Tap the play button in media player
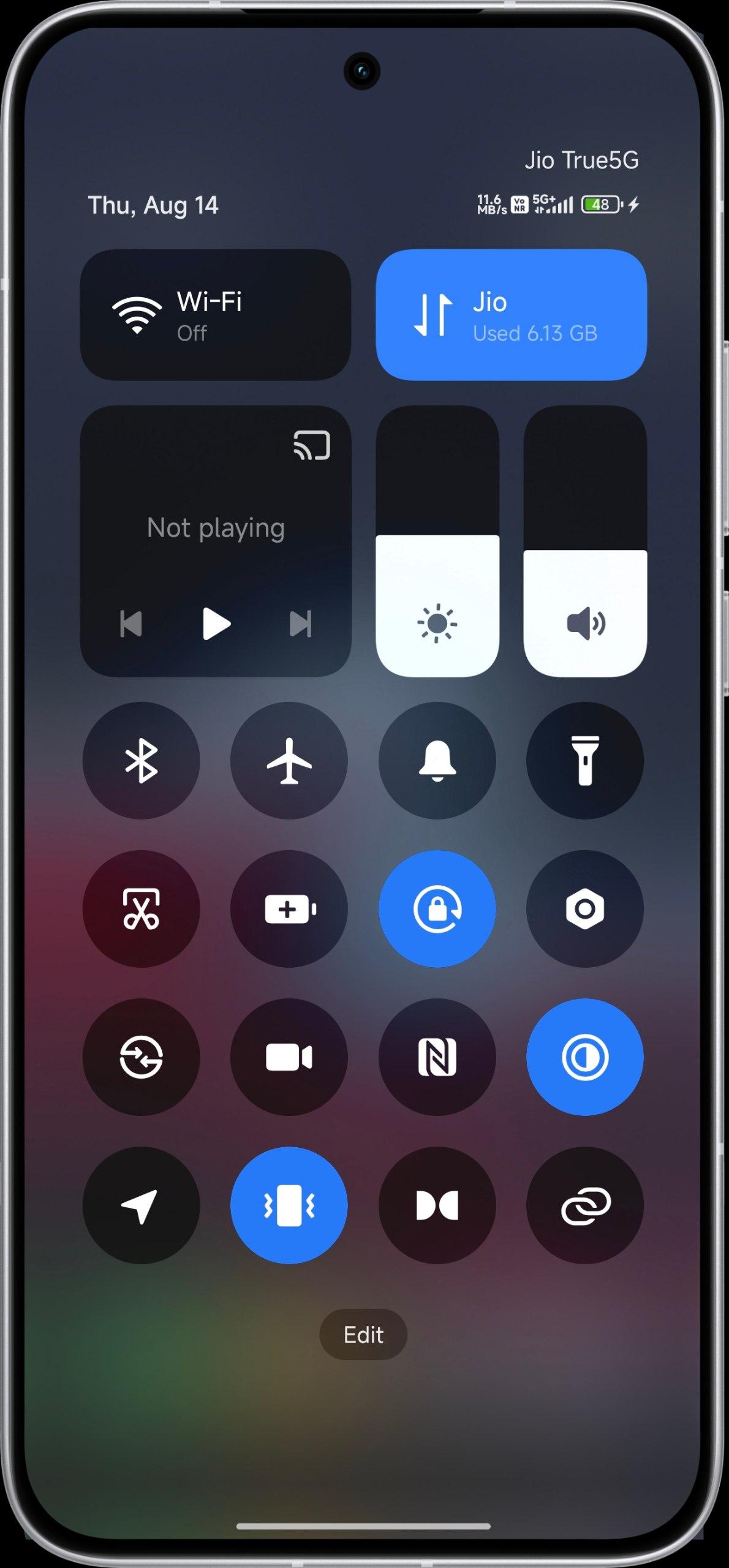The height and width of the screenshot is (1568, 729). 216,624
